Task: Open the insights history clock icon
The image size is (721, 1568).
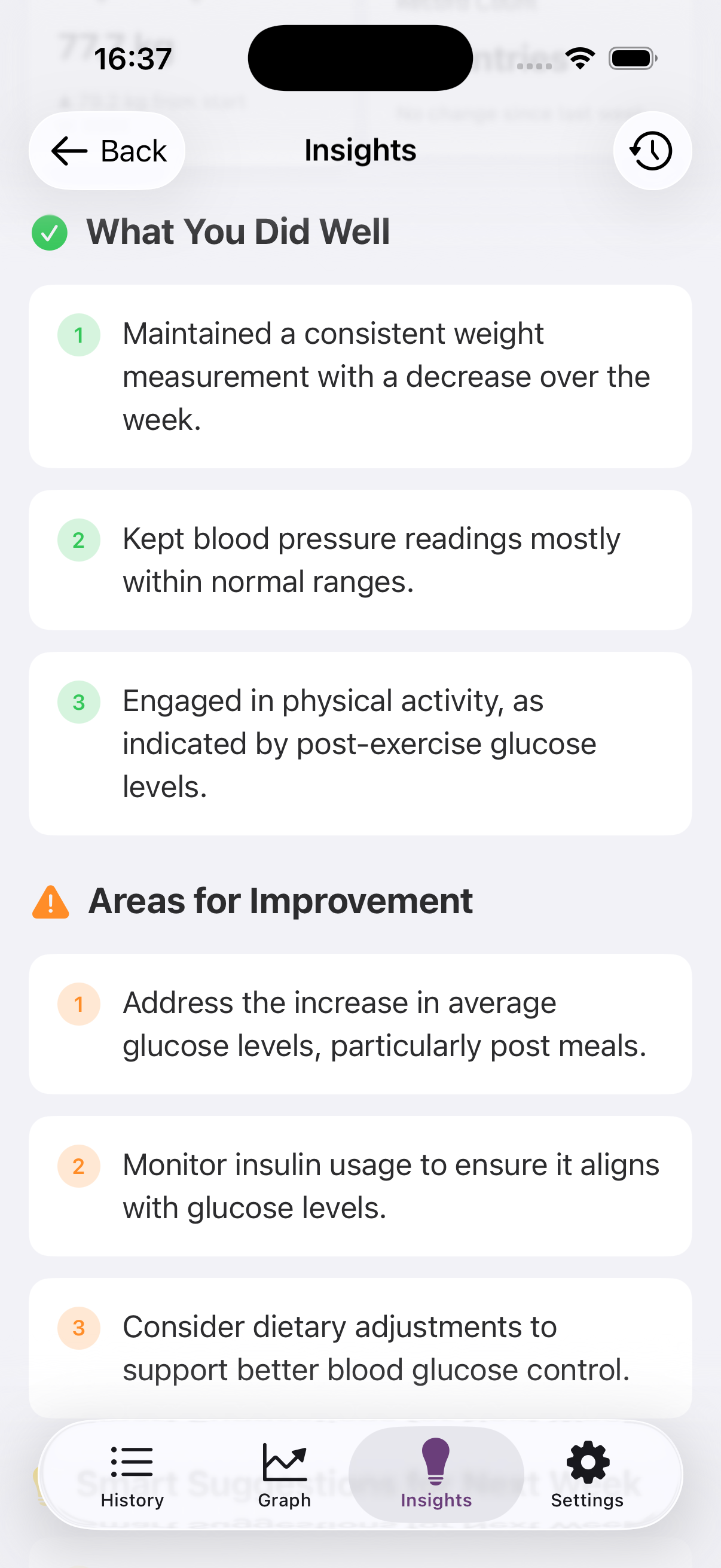Action: [x=652, y=151]
